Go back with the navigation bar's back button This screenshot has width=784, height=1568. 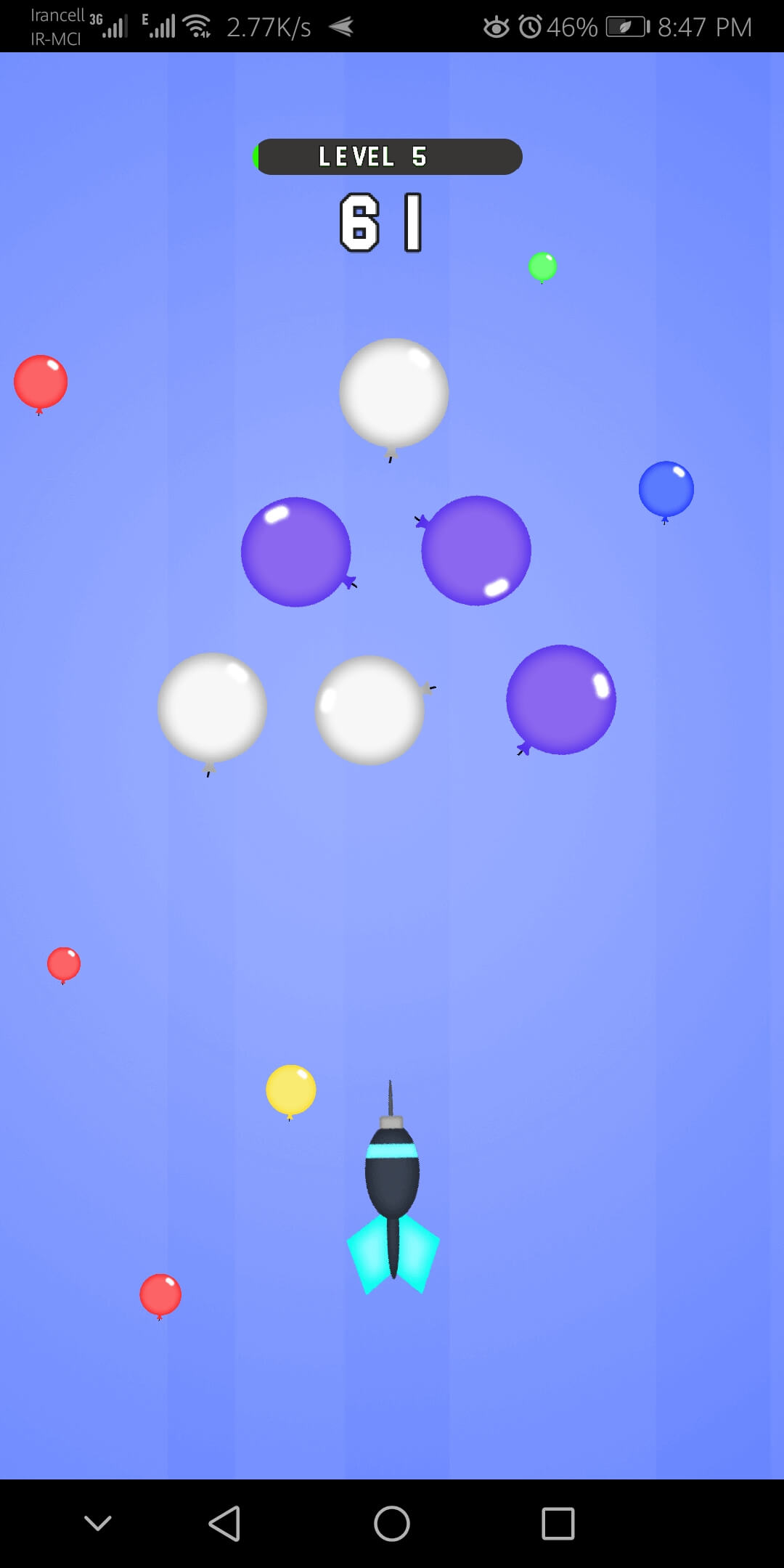point(224,1523)
